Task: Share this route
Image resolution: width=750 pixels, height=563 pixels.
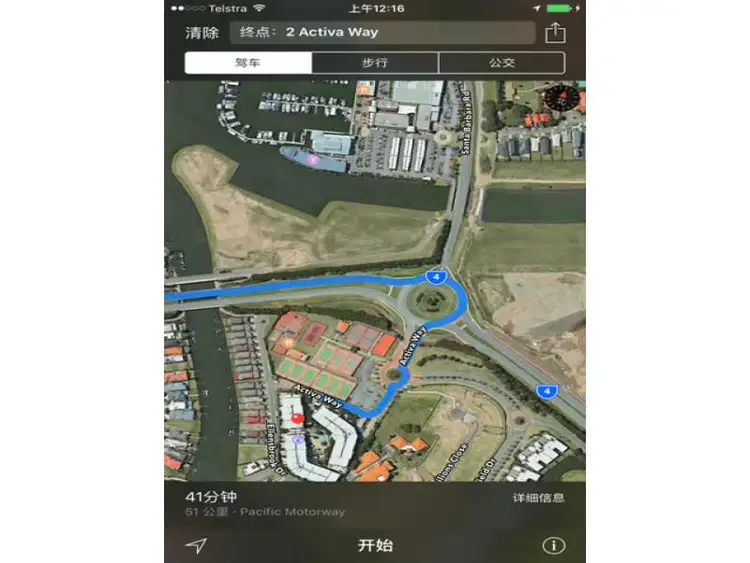Action: click(555, 32)
